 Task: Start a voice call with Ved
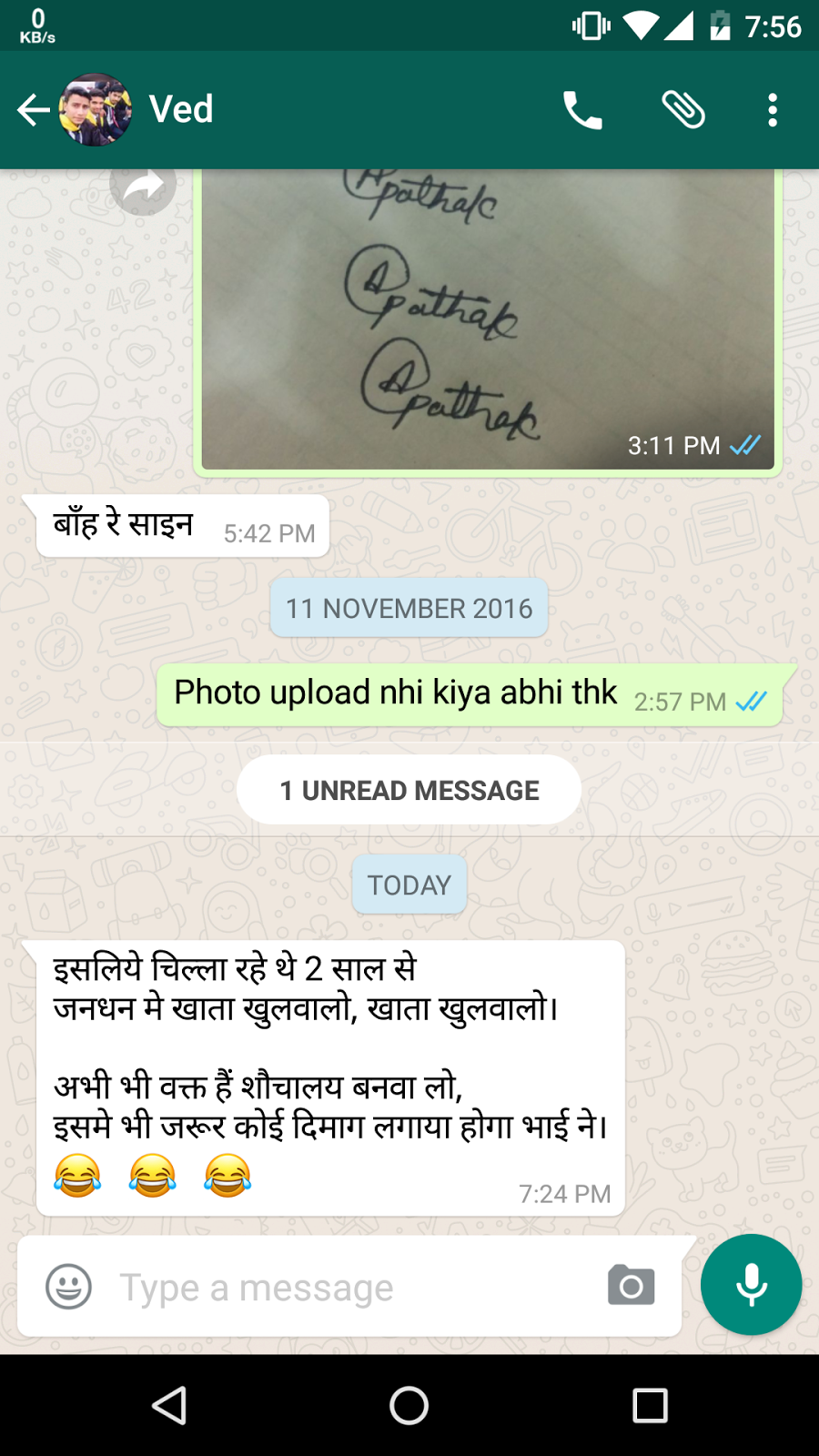click(582, 110)
